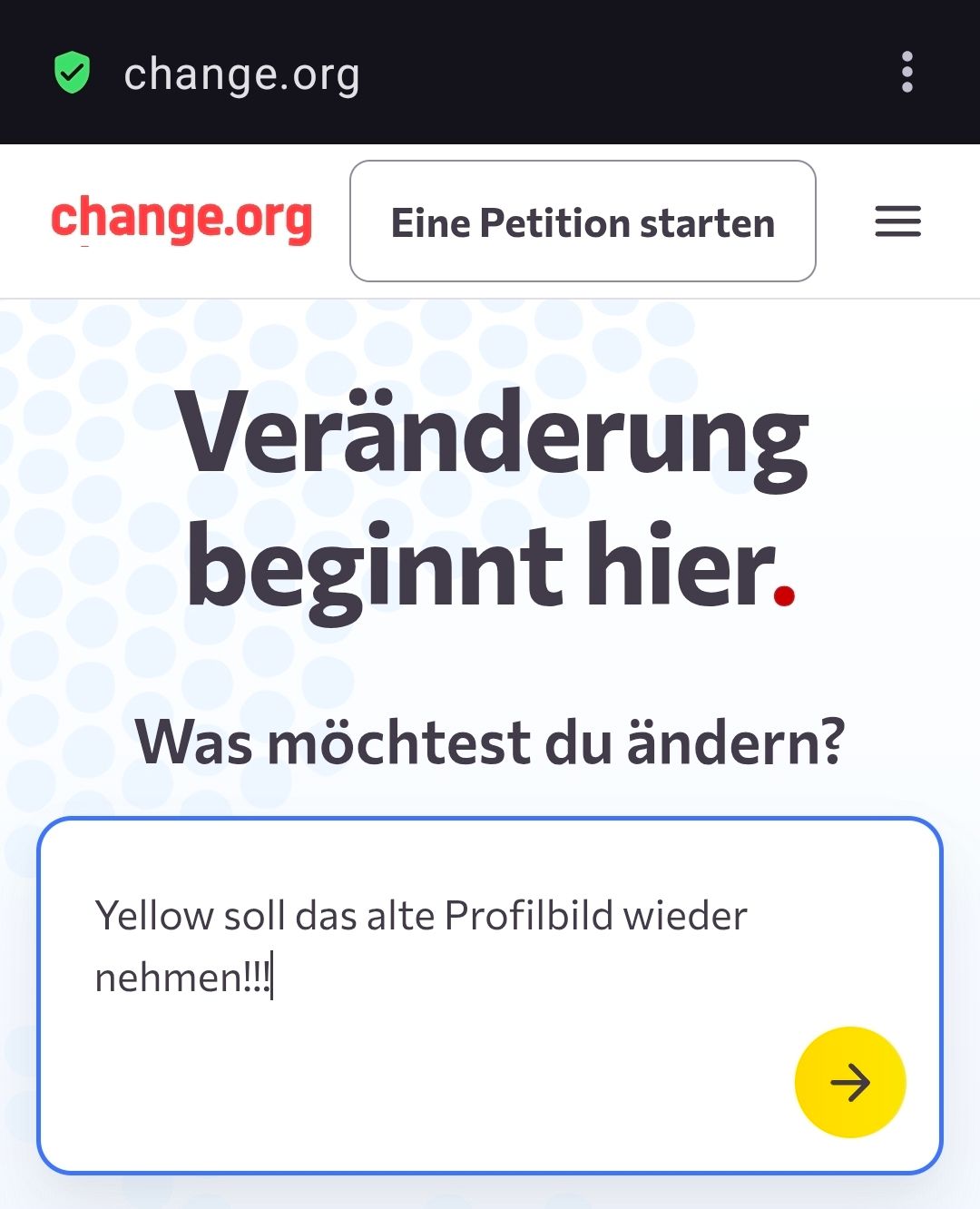Submit petition with the yellow arrow button

click(850, 1082)
